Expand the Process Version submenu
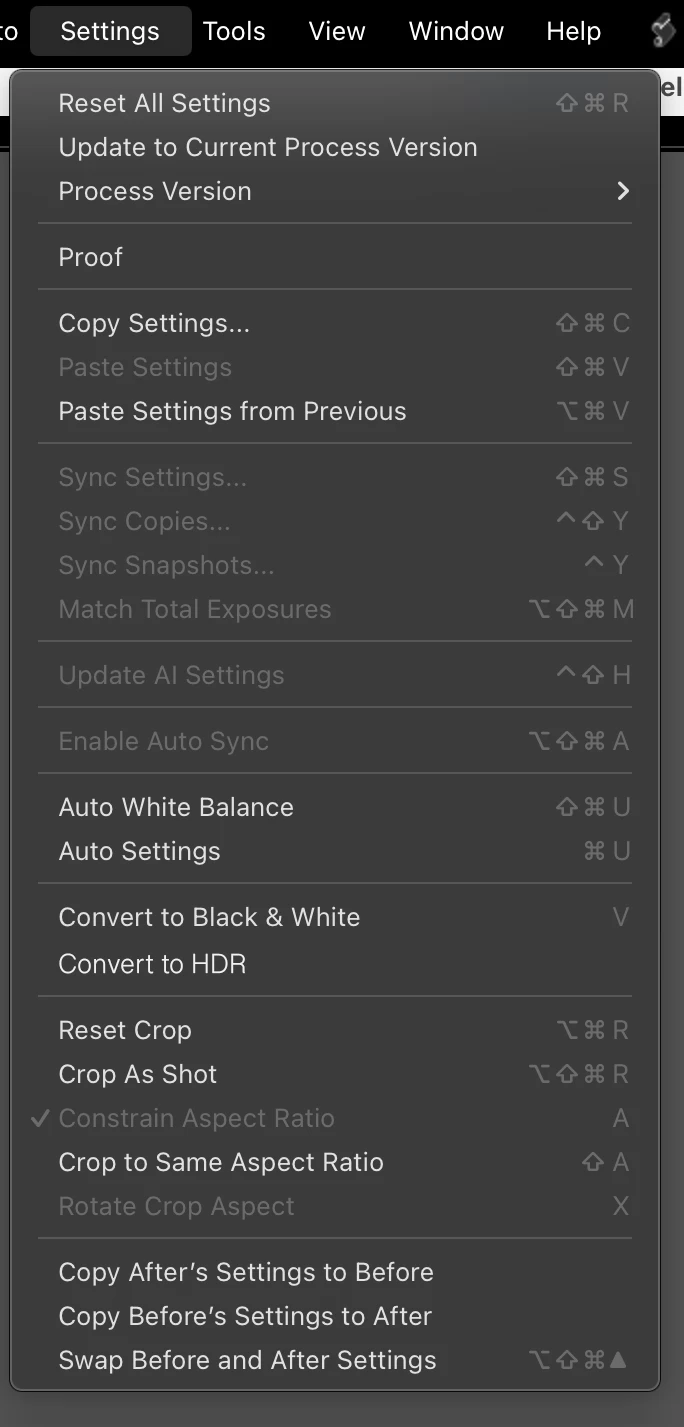Viewport: 684px width, 1427px height. (155, 191)
